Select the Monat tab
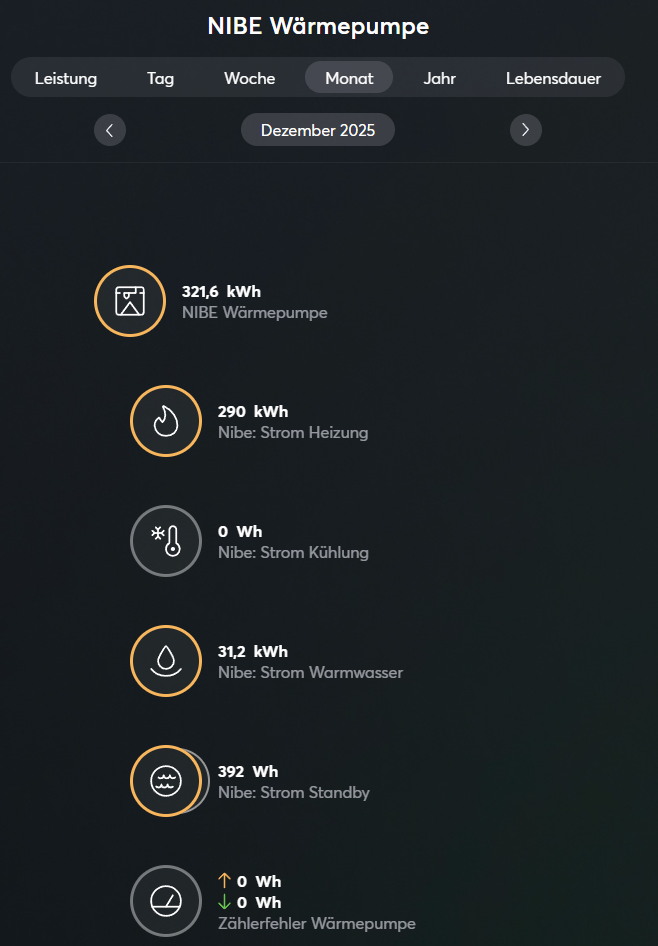 pos(349,78)
